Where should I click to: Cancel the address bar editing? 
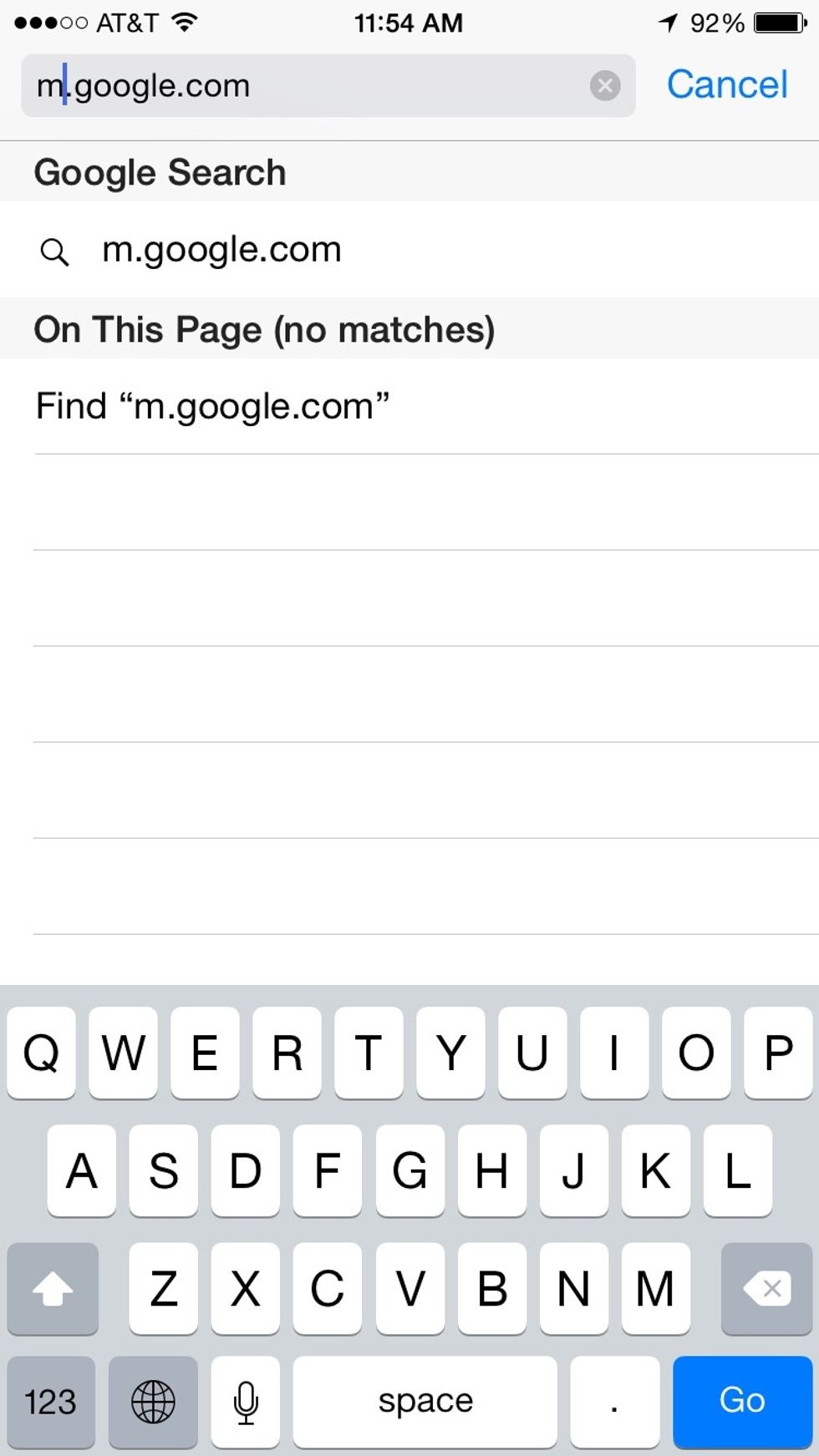[x=726, y=84]
